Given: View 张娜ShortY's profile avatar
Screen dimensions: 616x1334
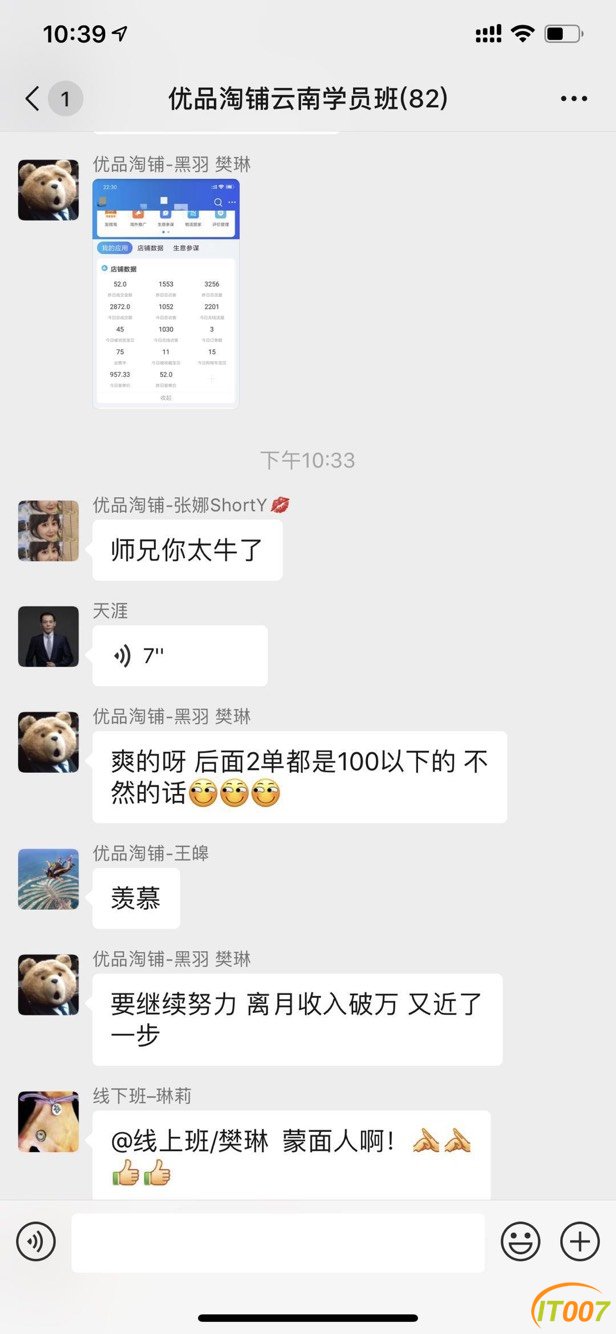Looking at the screenshot, I should click(48, 531).
